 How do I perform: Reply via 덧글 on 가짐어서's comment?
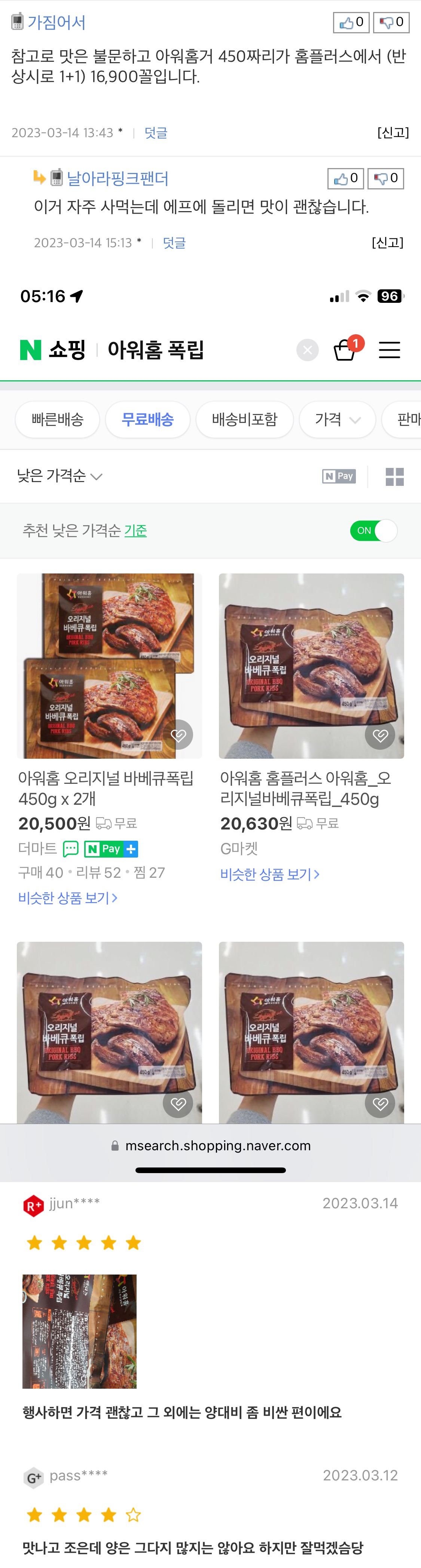point(156,133)
